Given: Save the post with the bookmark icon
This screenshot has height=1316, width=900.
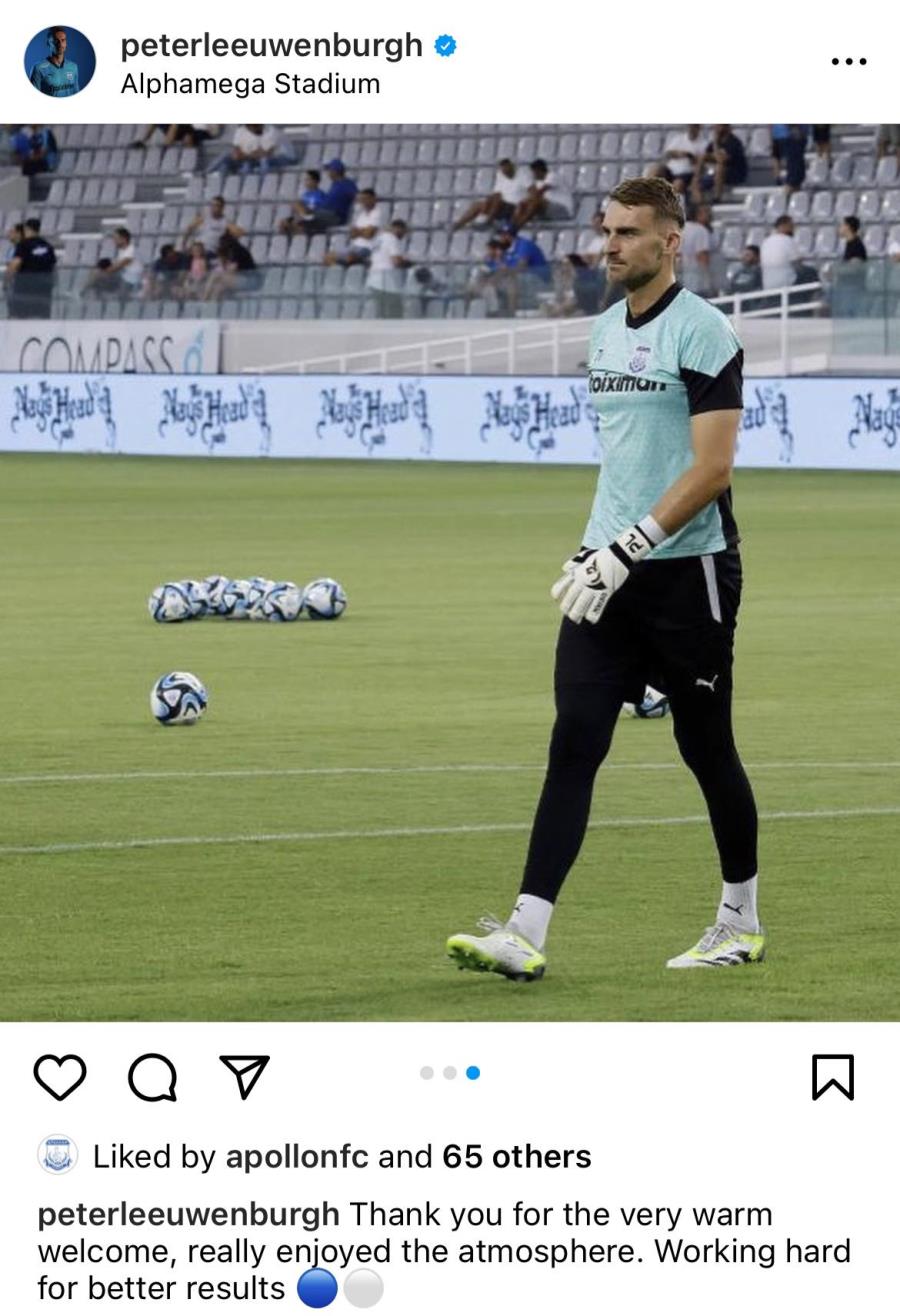Looking at the screenshot, I should tap(832, 1077).
